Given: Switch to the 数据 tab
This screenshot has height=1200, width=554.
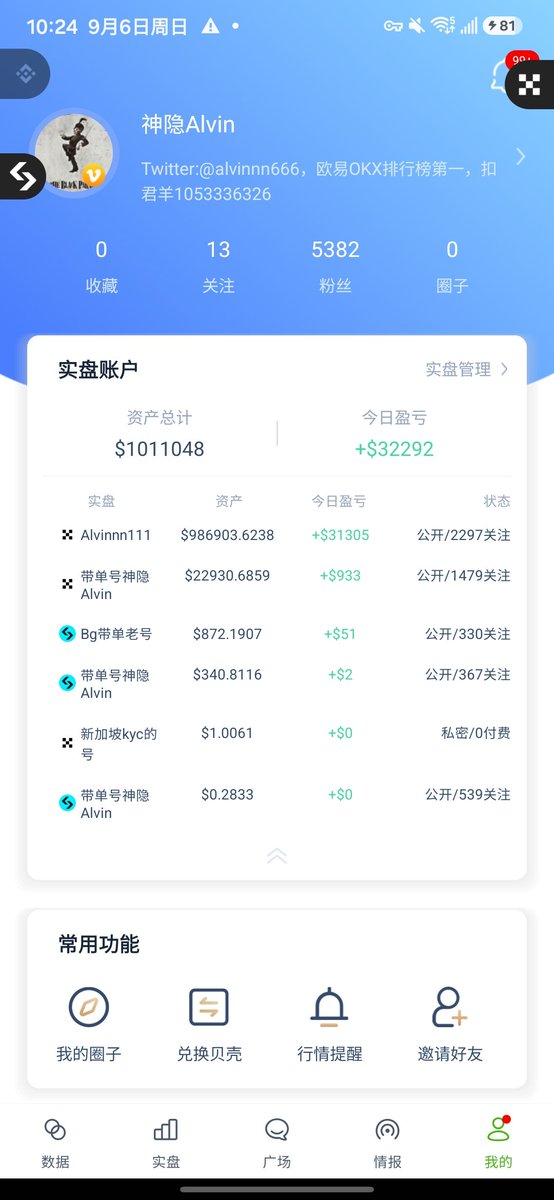Looking at the screenshot, I should click(x=55, y=1144).
